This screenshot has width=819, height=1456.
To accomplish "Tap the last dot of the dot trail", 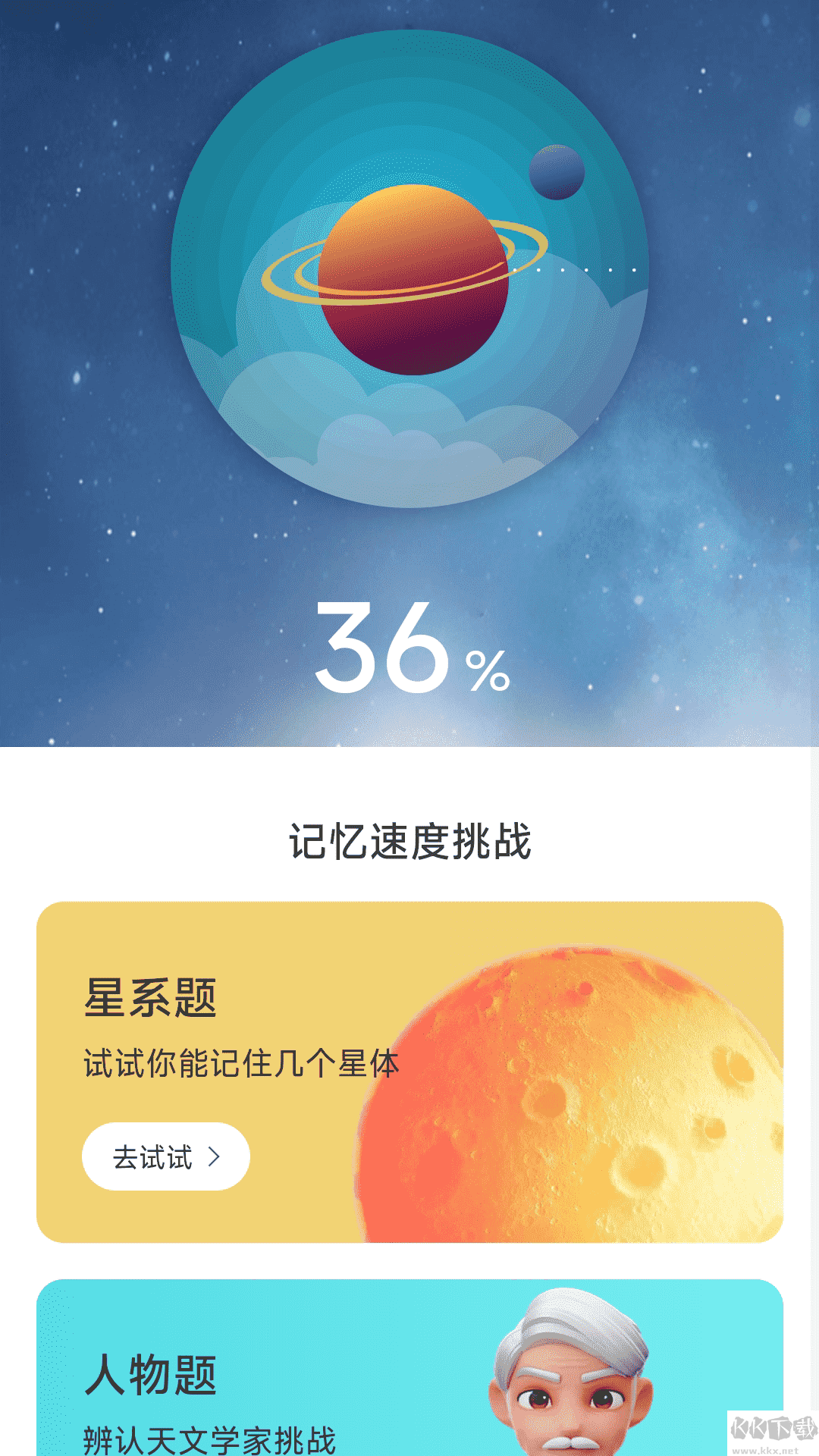I will pyautogui.click(x=634, y=269).
